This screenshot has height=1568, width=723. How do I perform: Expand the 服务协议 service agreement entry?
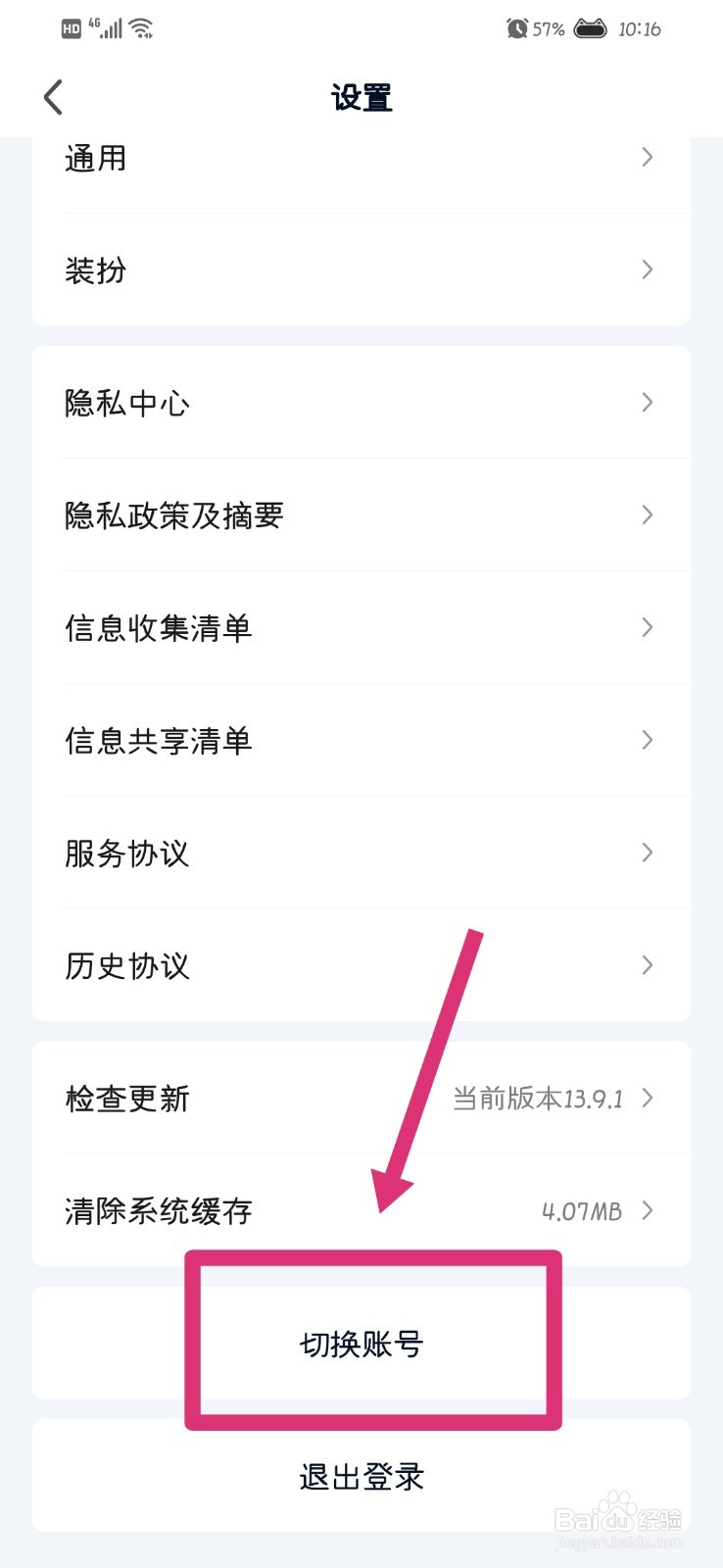127,853
